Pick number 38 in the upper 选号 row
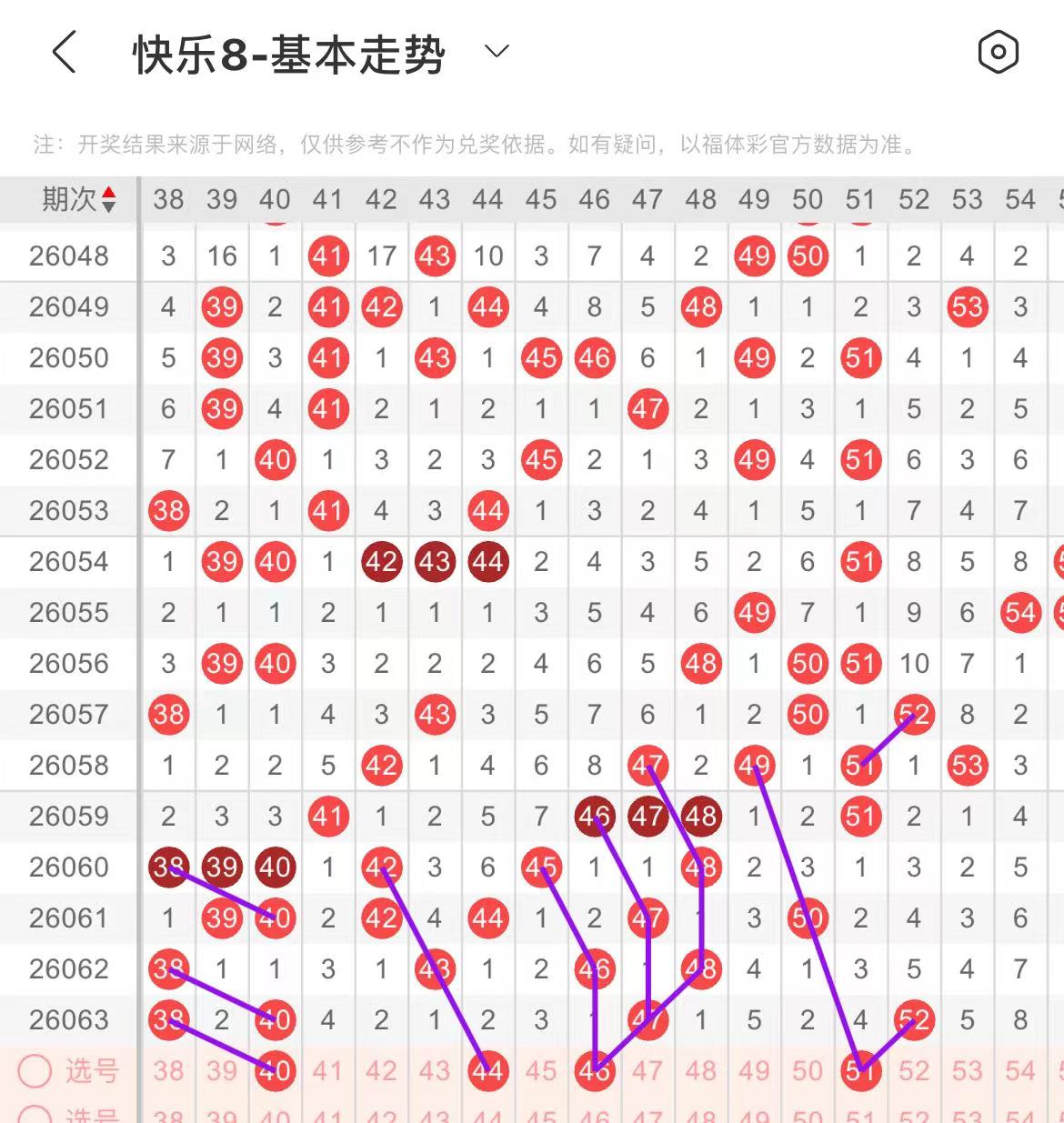 pyautogui.click(x=168, y=1071)
